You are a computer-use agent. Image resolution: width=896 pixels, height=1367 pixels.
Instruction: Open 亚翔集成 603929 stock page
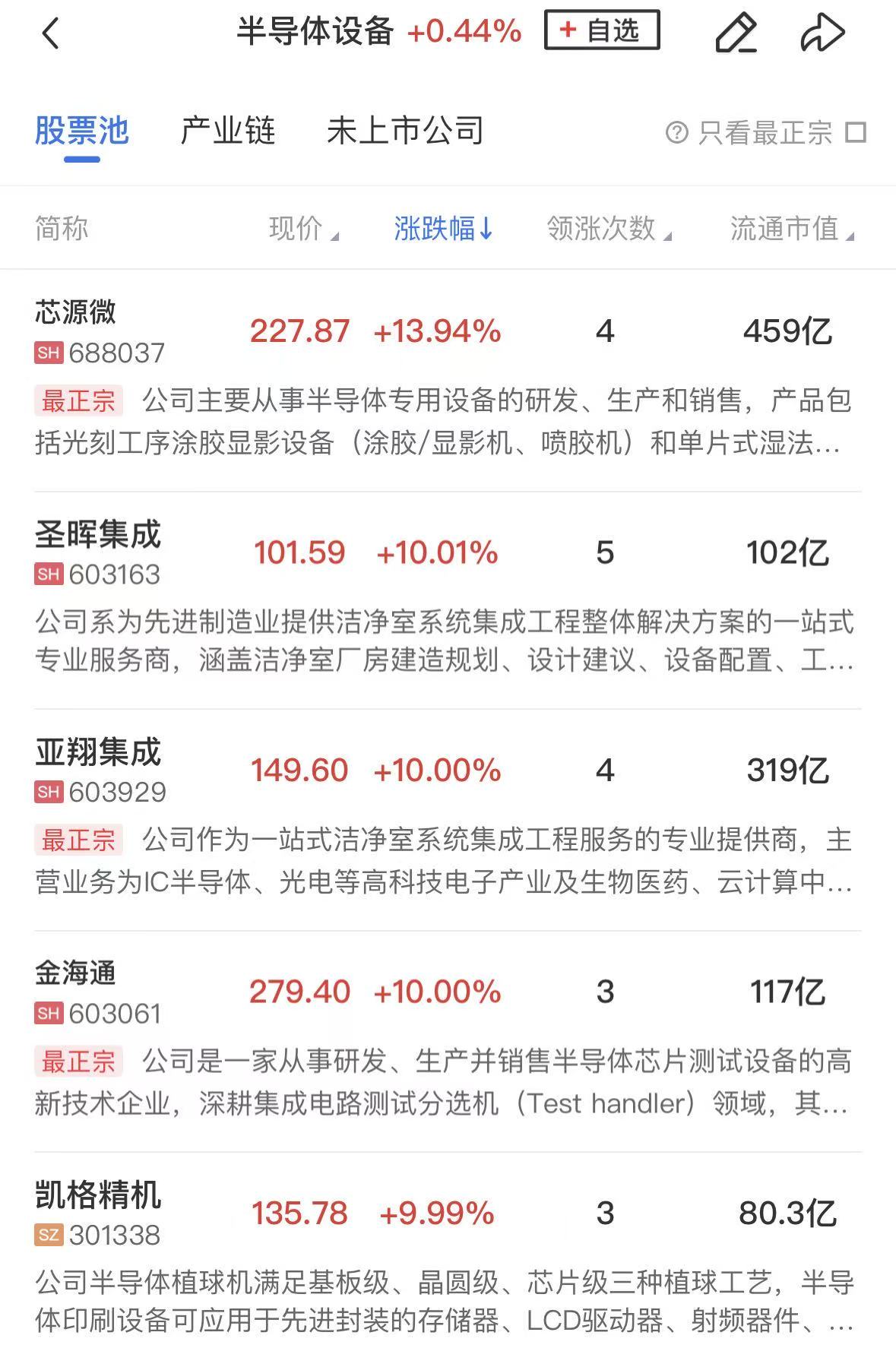(x=99, y=771)
